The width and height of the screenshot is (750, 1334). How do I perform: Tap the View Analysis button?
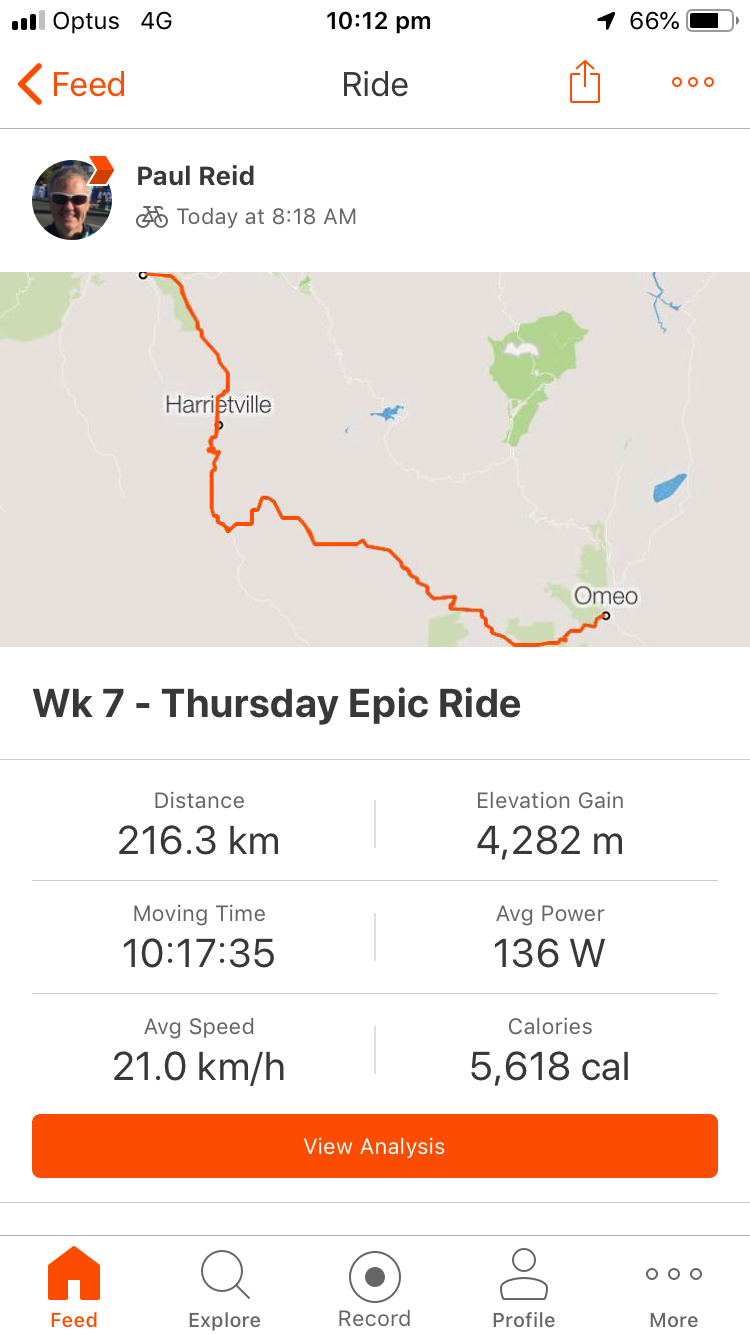coord(375,1146)
